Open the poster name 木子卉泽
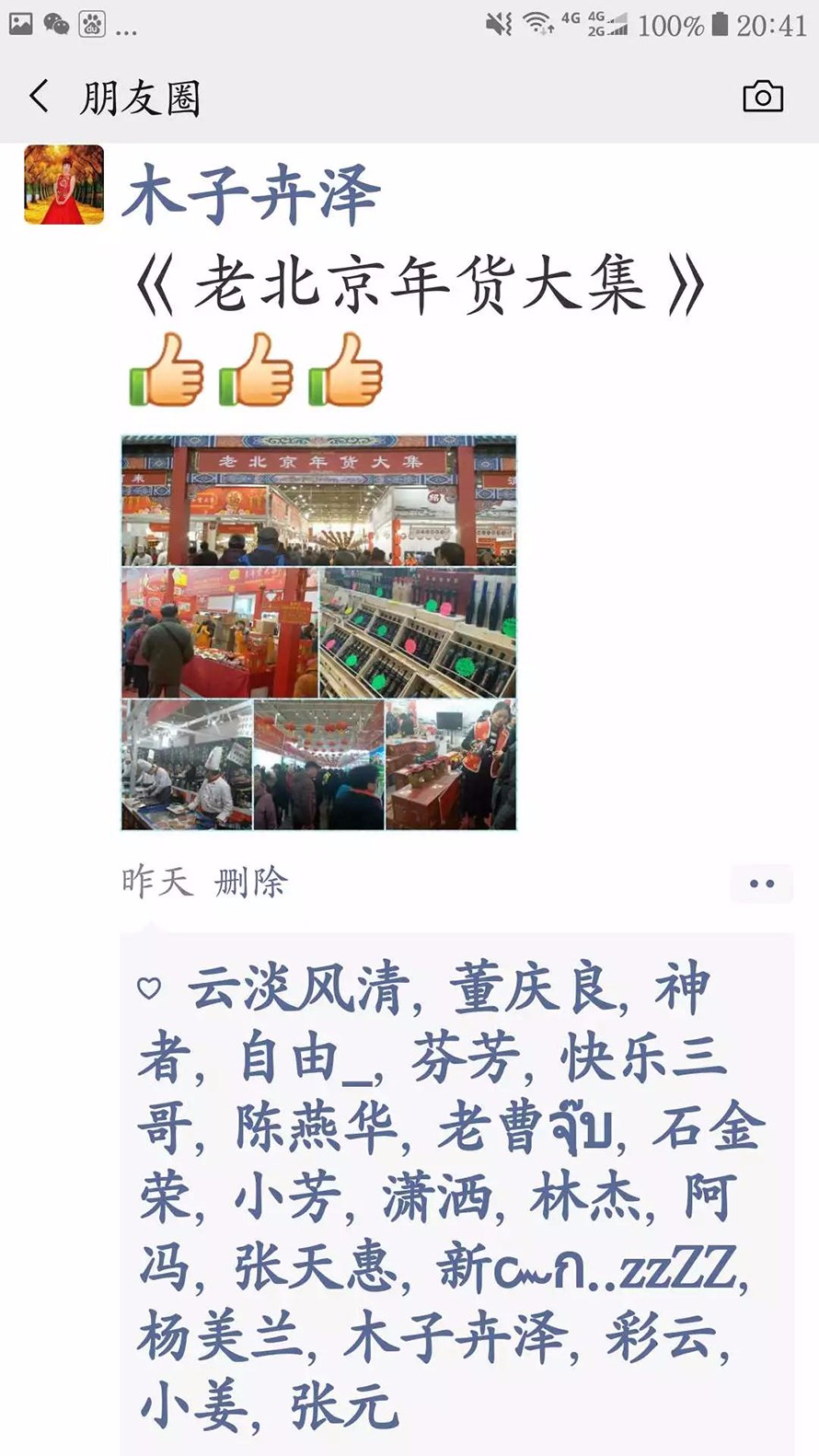The image size is (819, 1456). point(251,195)
